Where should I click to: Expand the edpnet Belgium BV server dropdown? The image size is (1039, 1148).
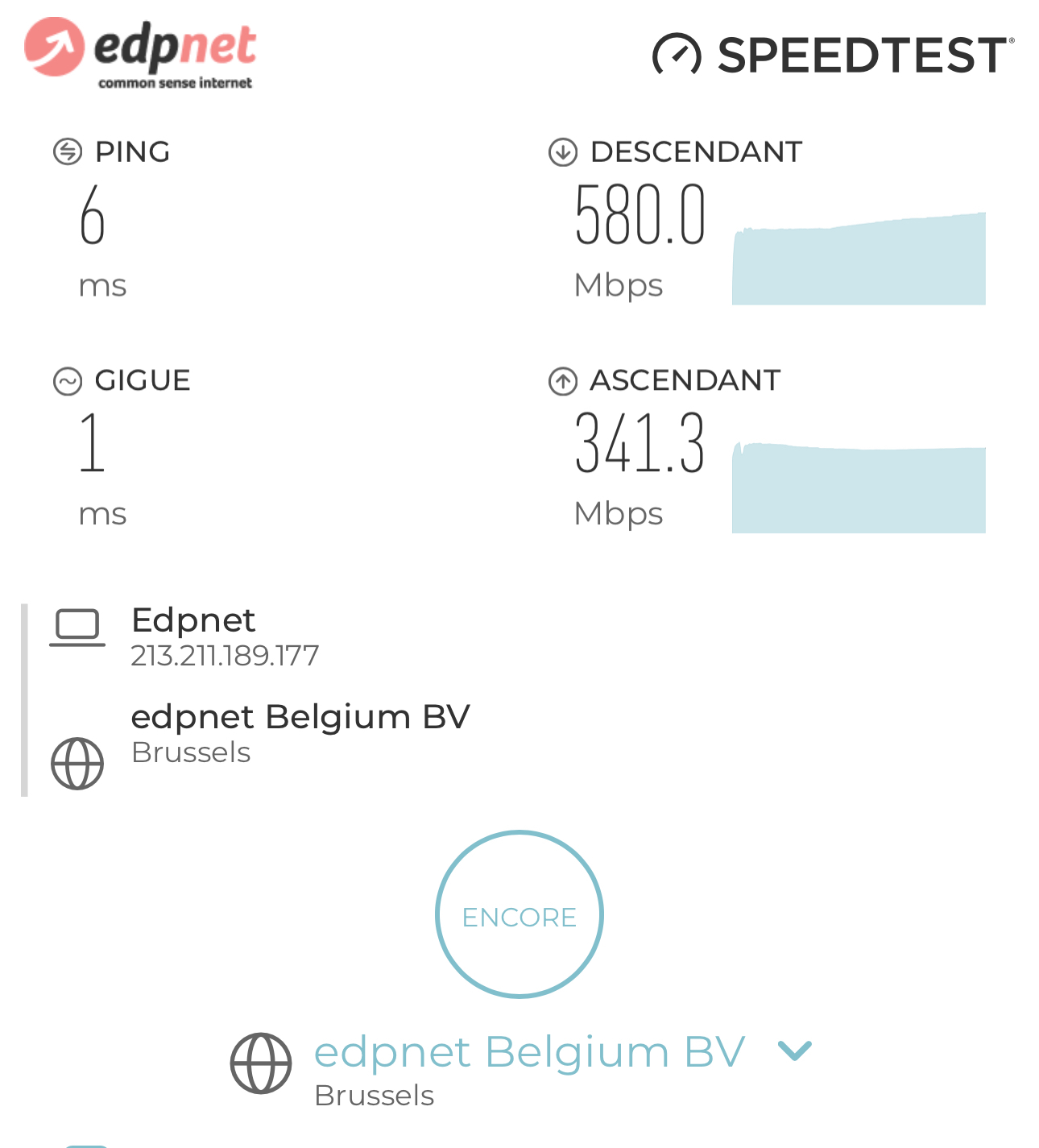[x=794, y=1050]
